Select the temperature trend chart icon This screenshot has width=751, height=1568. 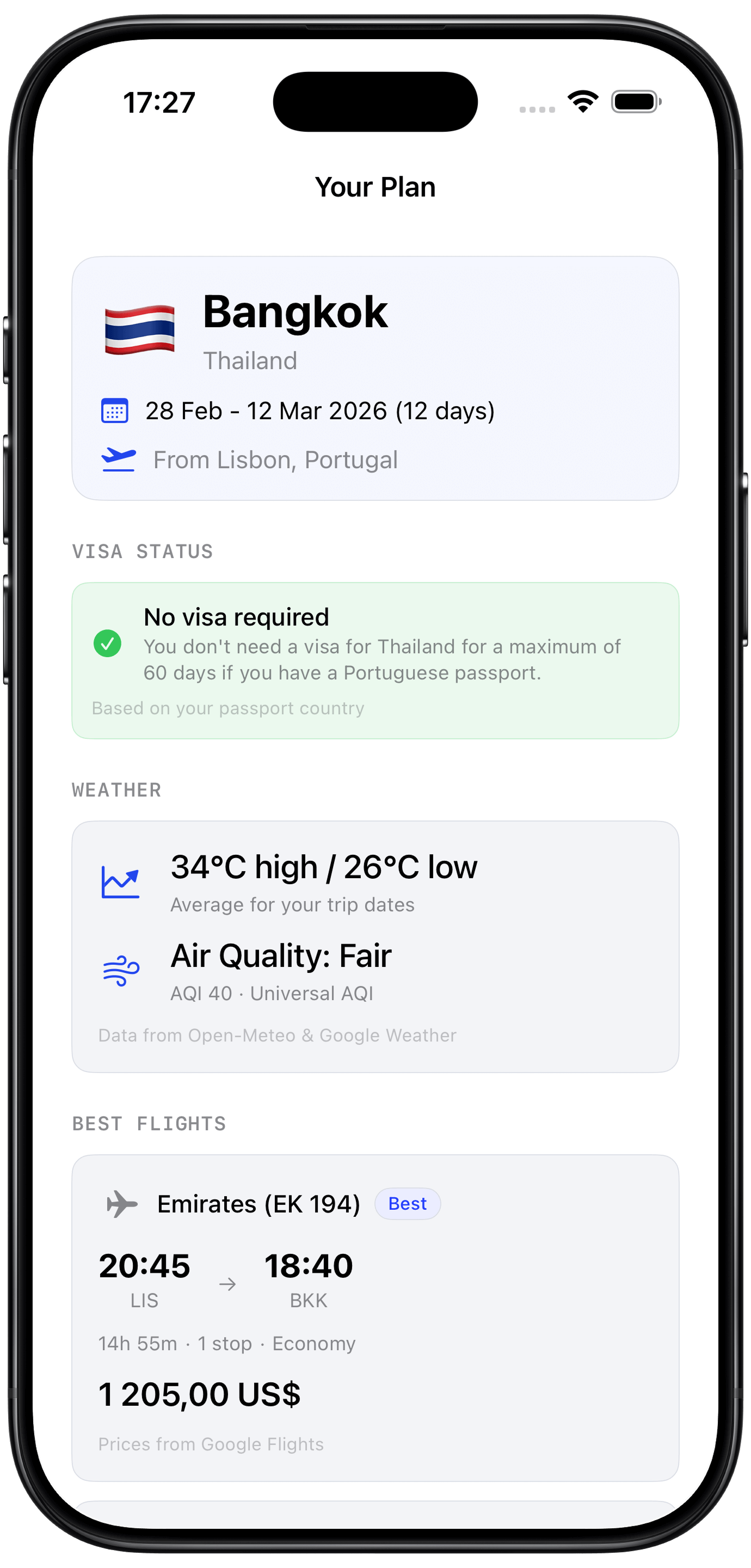120,880
